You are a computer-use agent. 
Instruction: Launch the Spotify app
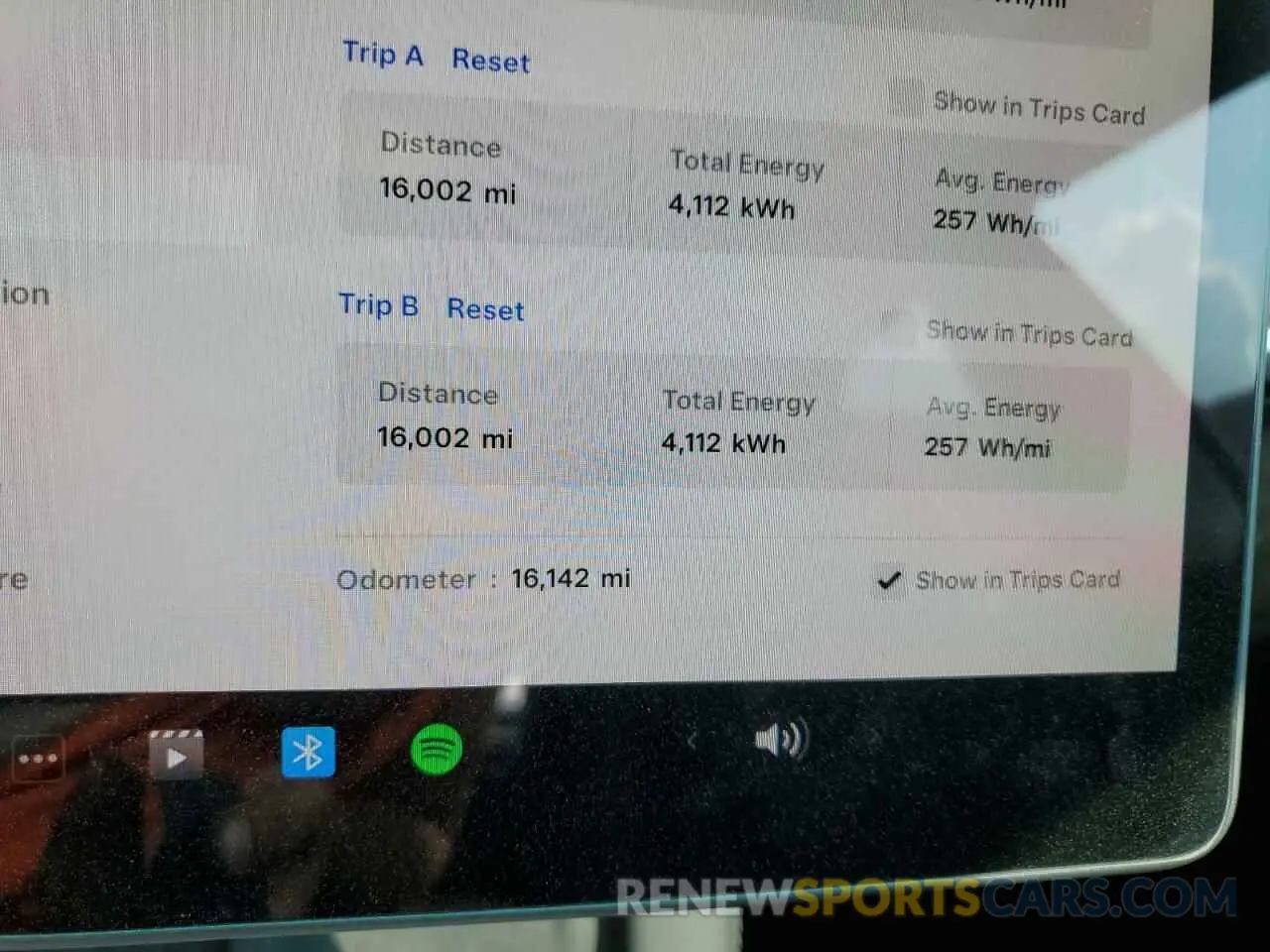click(x=437, y=749)
